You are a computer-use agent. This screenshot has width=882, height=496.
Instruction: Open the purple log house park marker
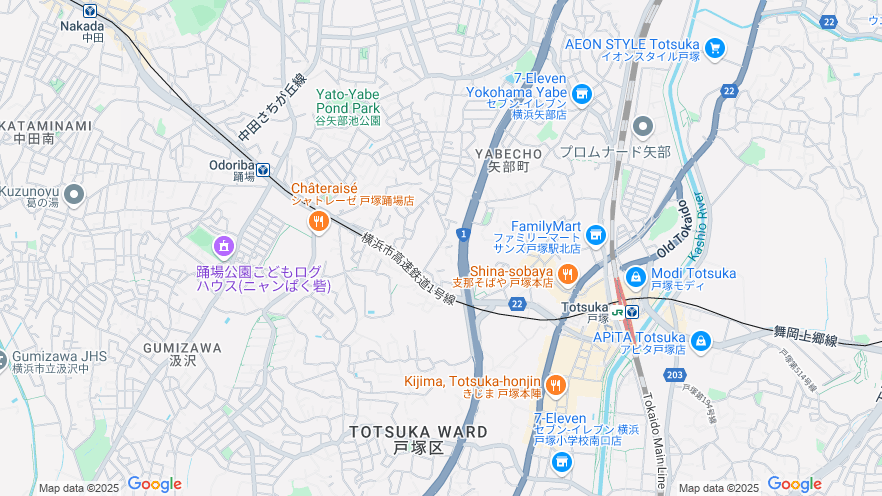pos(223,245)
